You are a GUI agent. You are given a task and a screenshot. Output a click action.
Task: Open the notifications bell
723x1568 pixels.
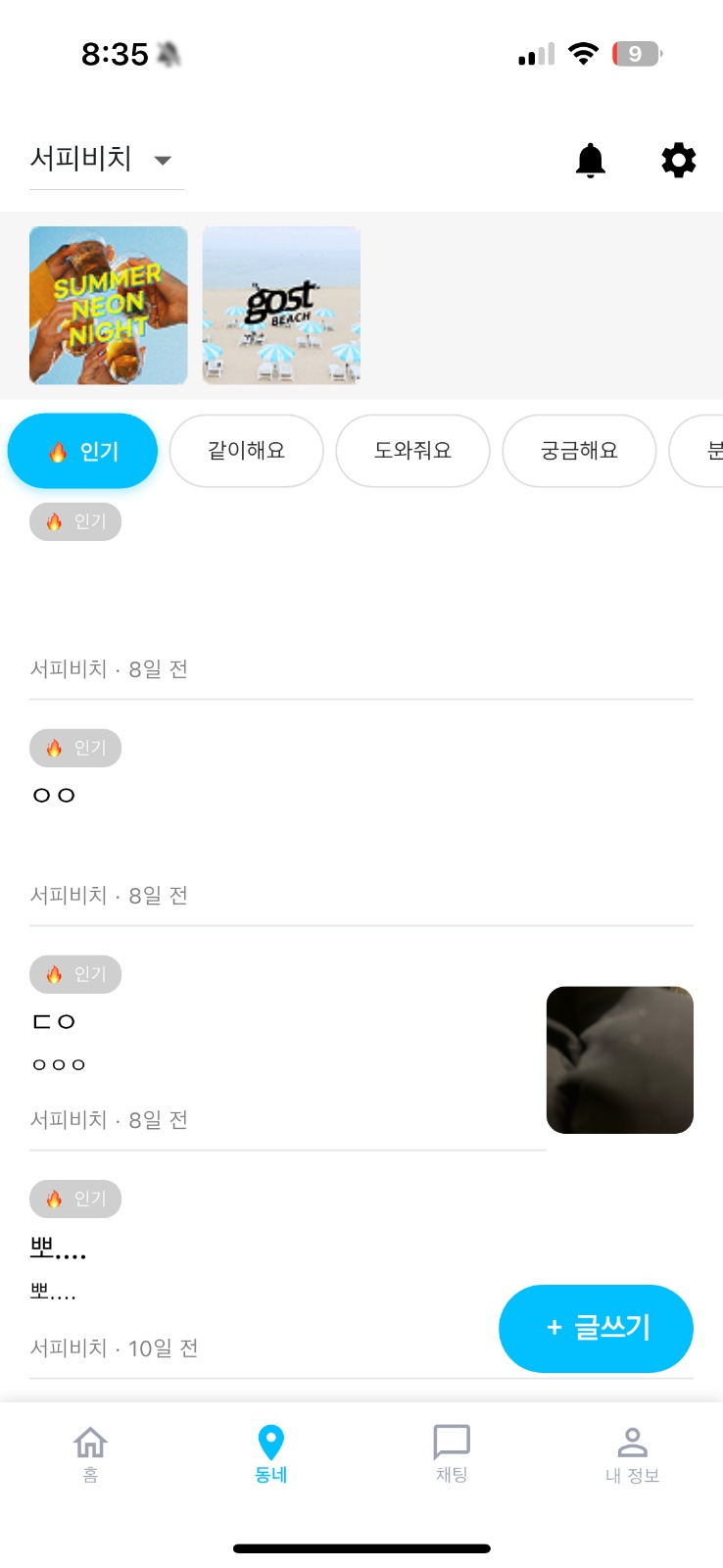pos(590,160)
